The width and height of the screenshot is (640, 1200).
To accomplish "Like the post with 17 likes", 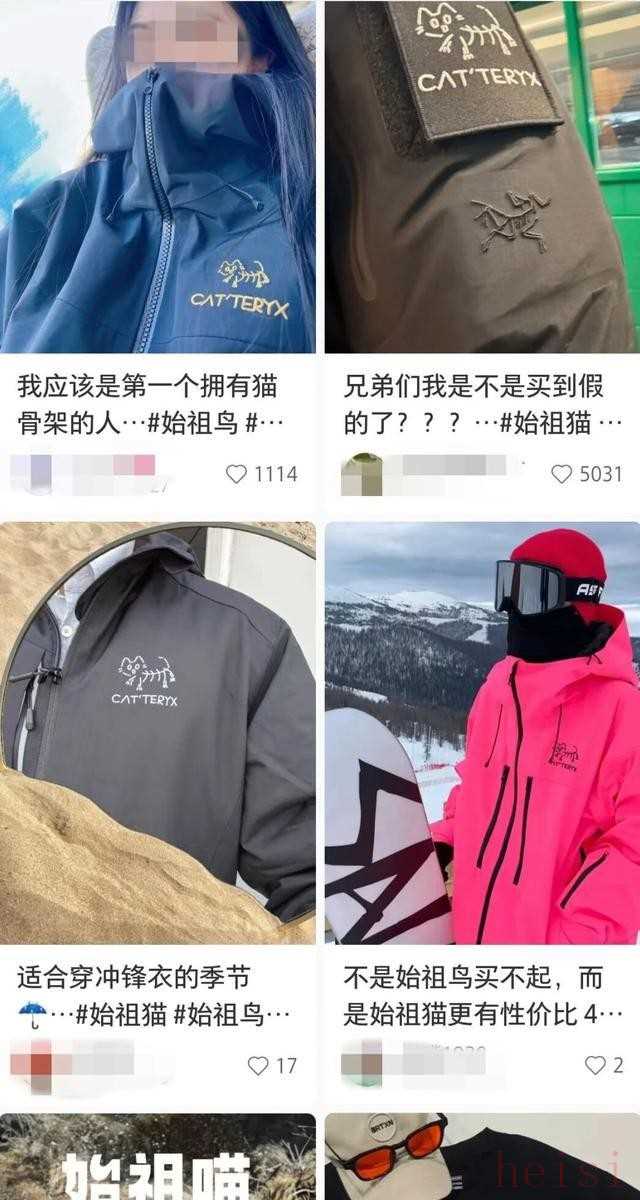I will [258, 1066].
